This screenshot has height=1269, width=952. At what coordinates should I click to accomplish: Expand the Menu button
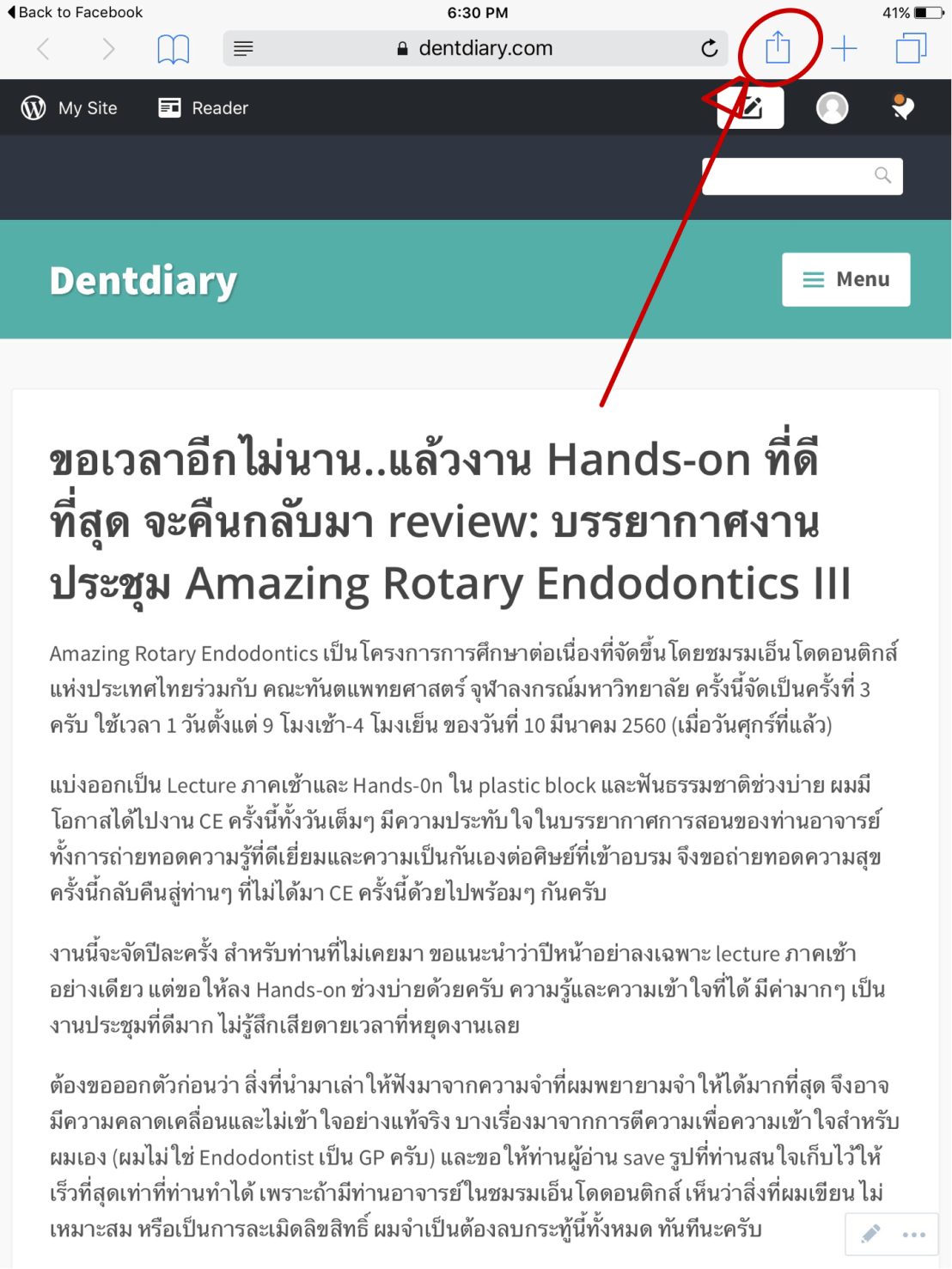pyautogui.click(x=845, y=279)
